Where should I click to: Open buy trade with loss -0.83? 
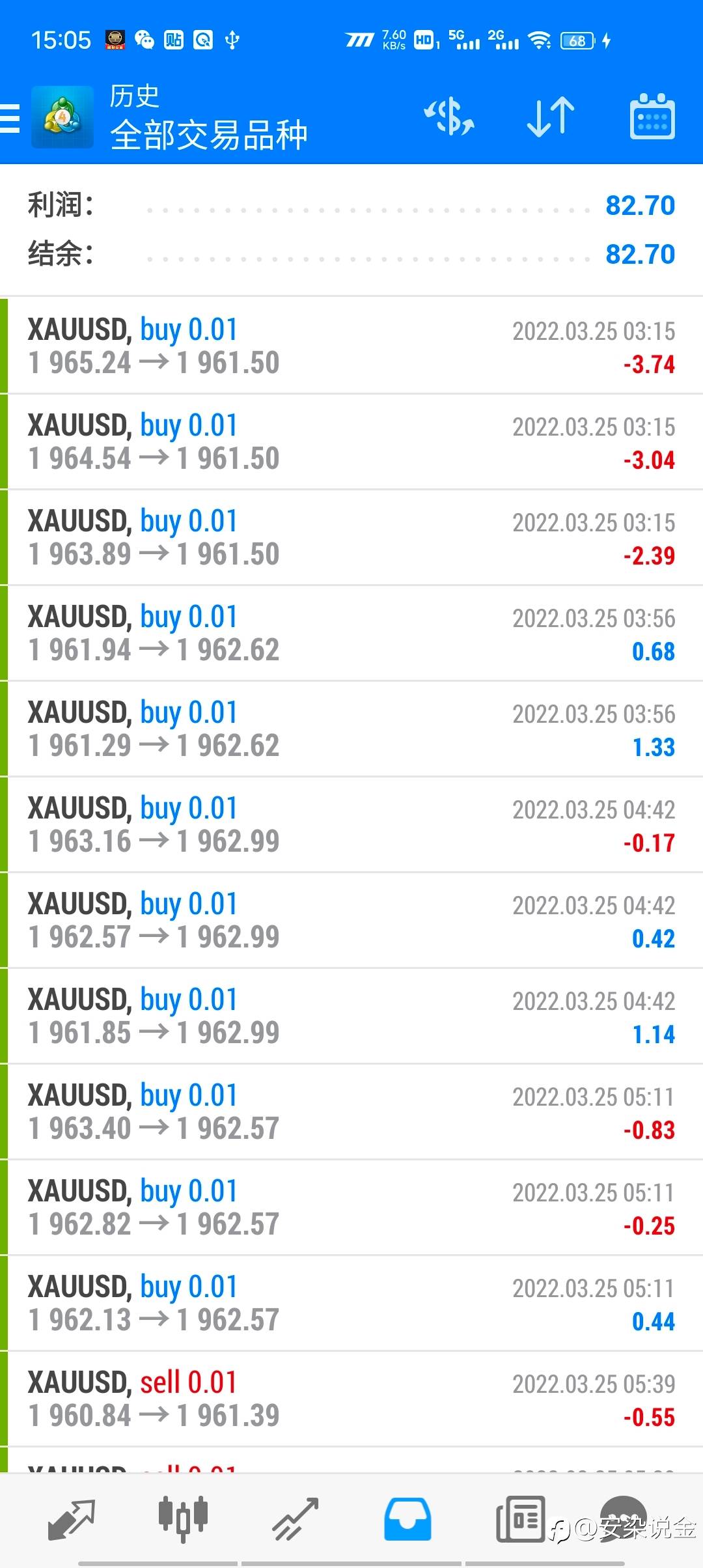tap(351, 1112)
